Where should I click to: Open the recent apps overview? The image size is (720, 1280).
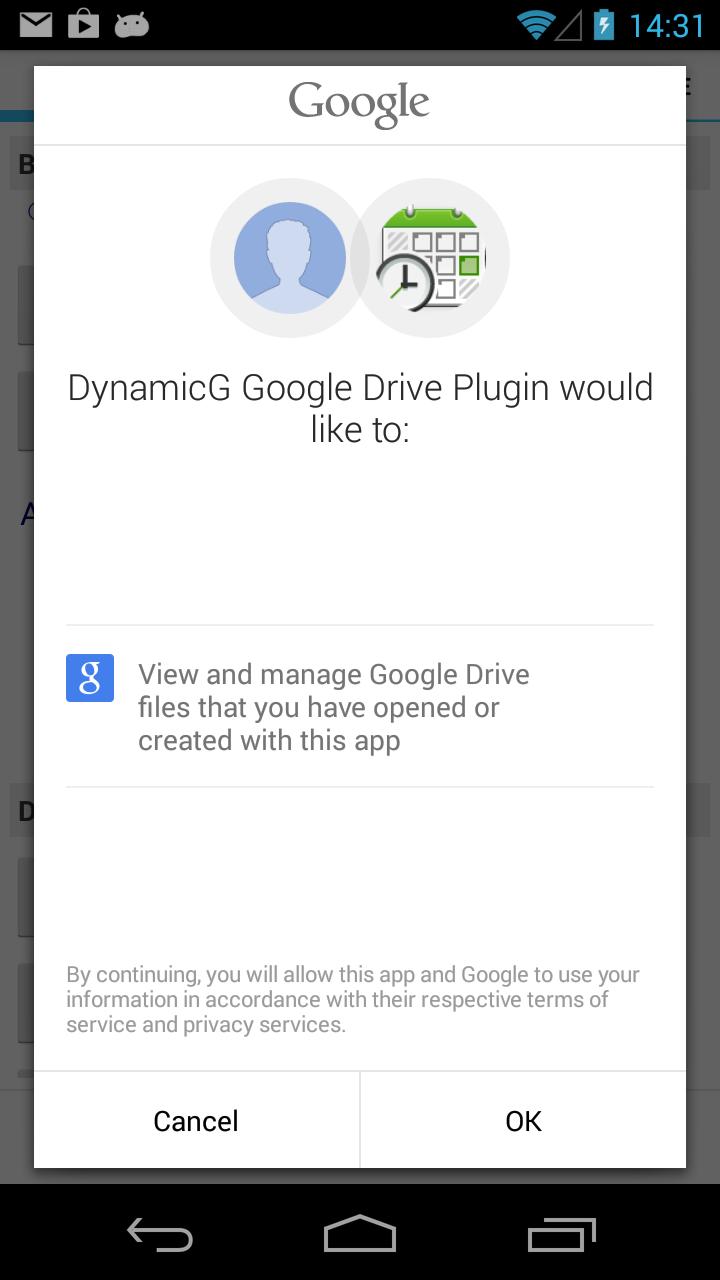[561, 1236]
